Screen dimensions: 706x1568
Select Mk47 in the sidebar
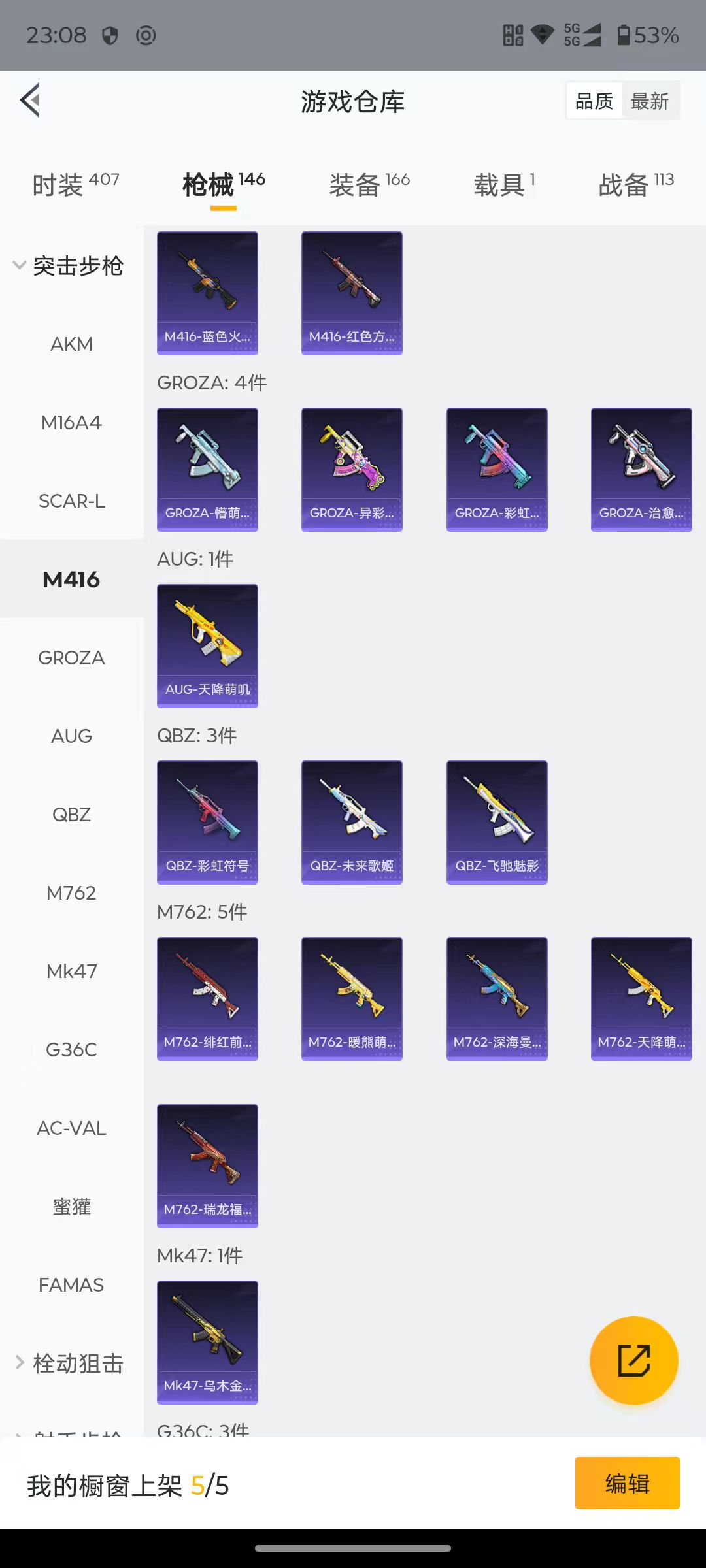pyautogui.click(x=71, y=972)
